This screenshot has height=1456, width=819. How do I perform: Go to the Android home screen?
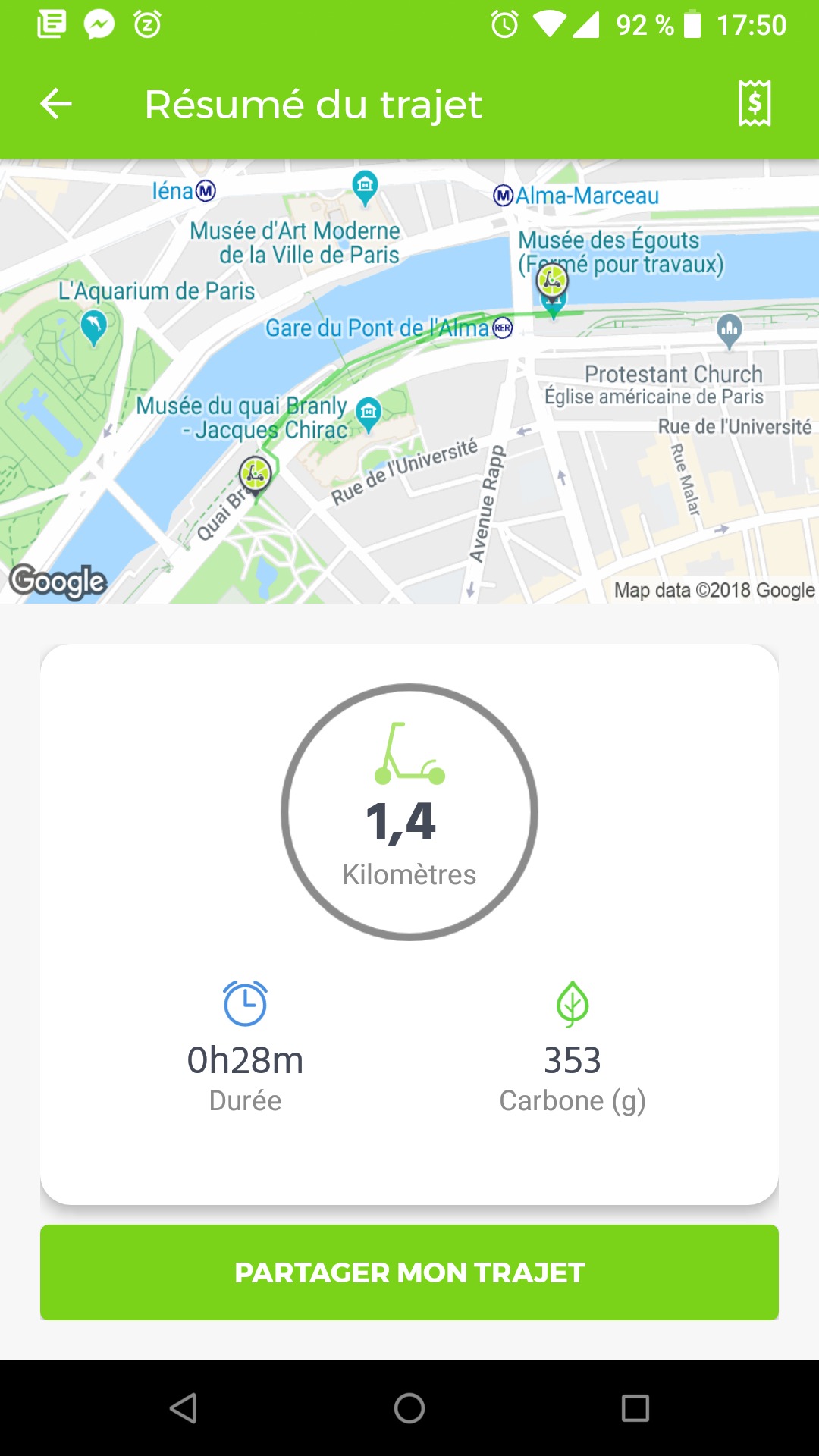click(409, 1408)
